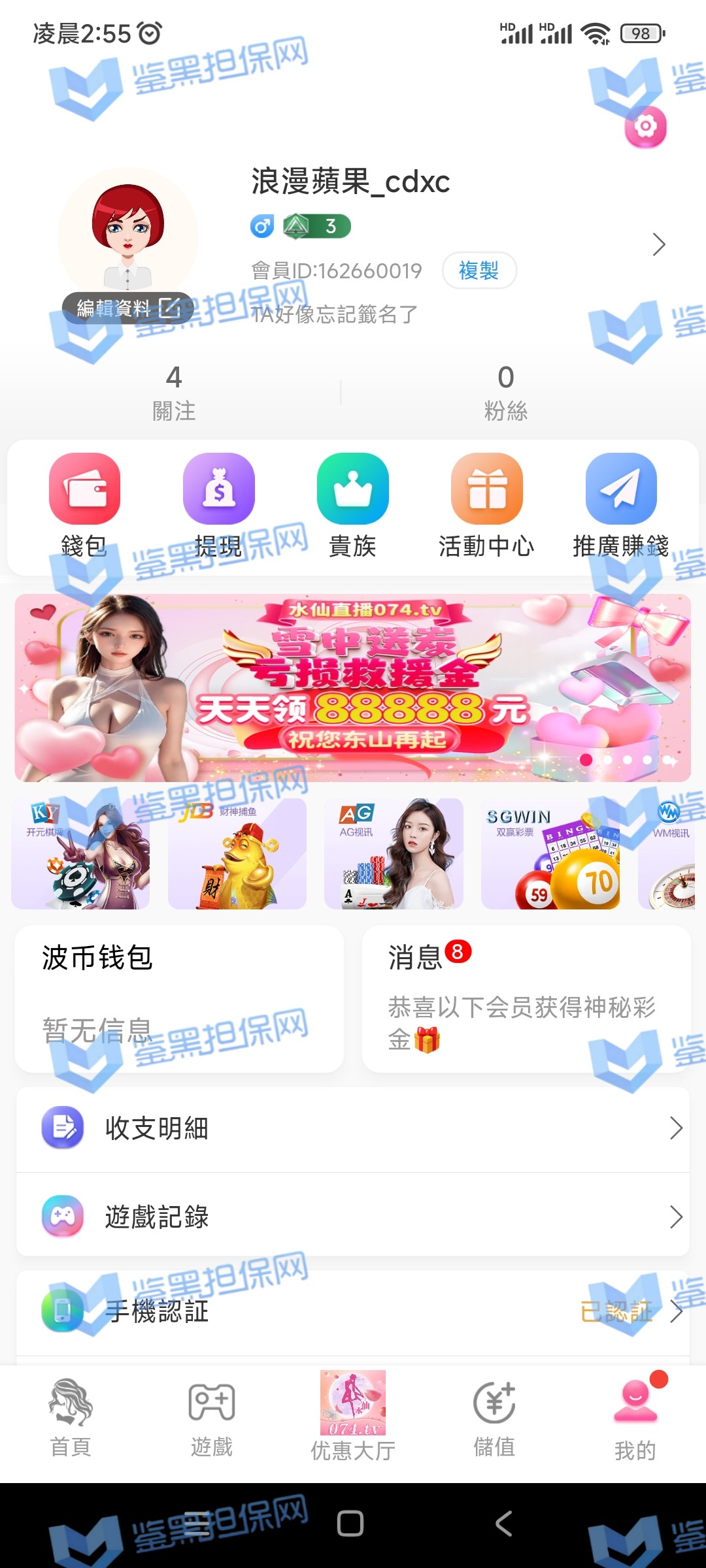Open 遊戲記錄 row
The image size is (706, 1568).
point(353,1217)
